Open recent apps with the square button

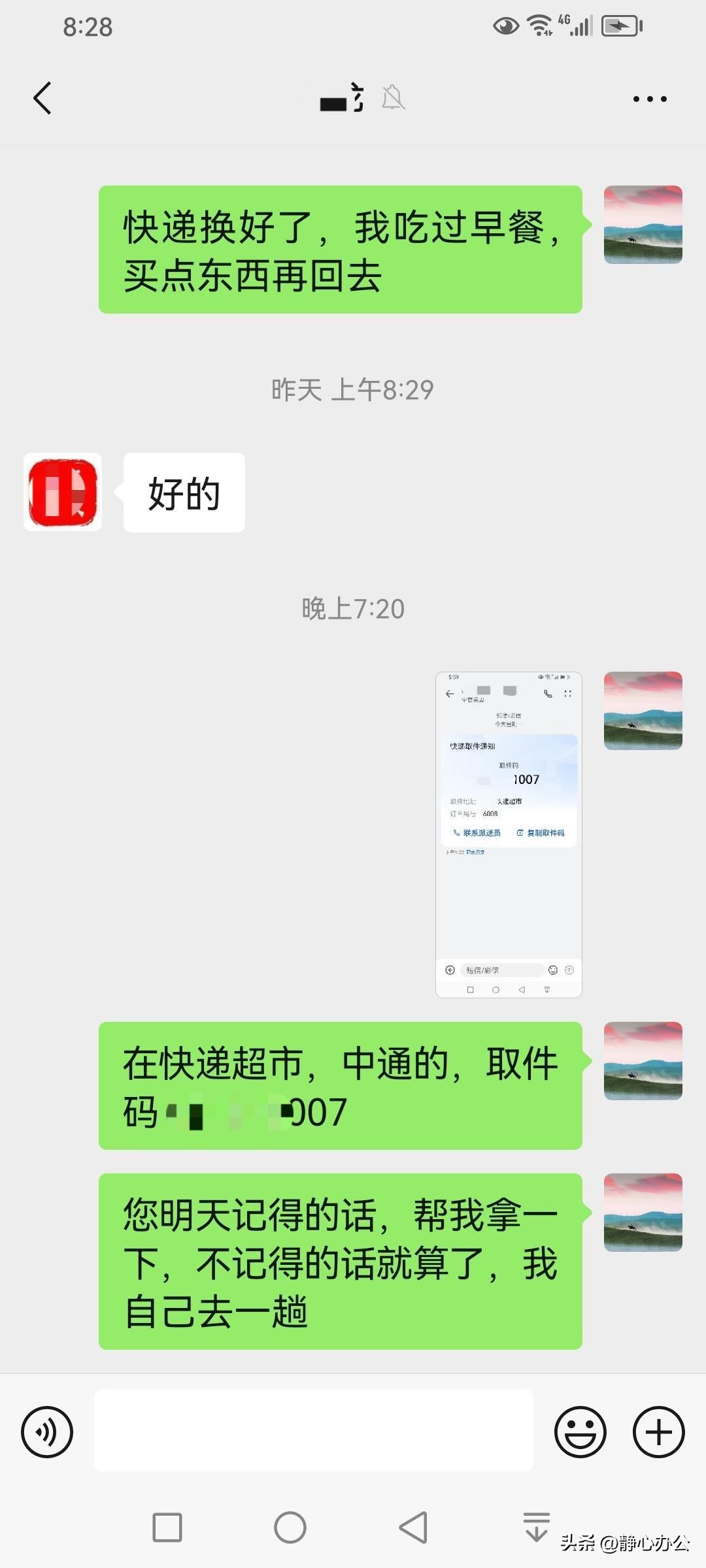(x=167, y=1527)
